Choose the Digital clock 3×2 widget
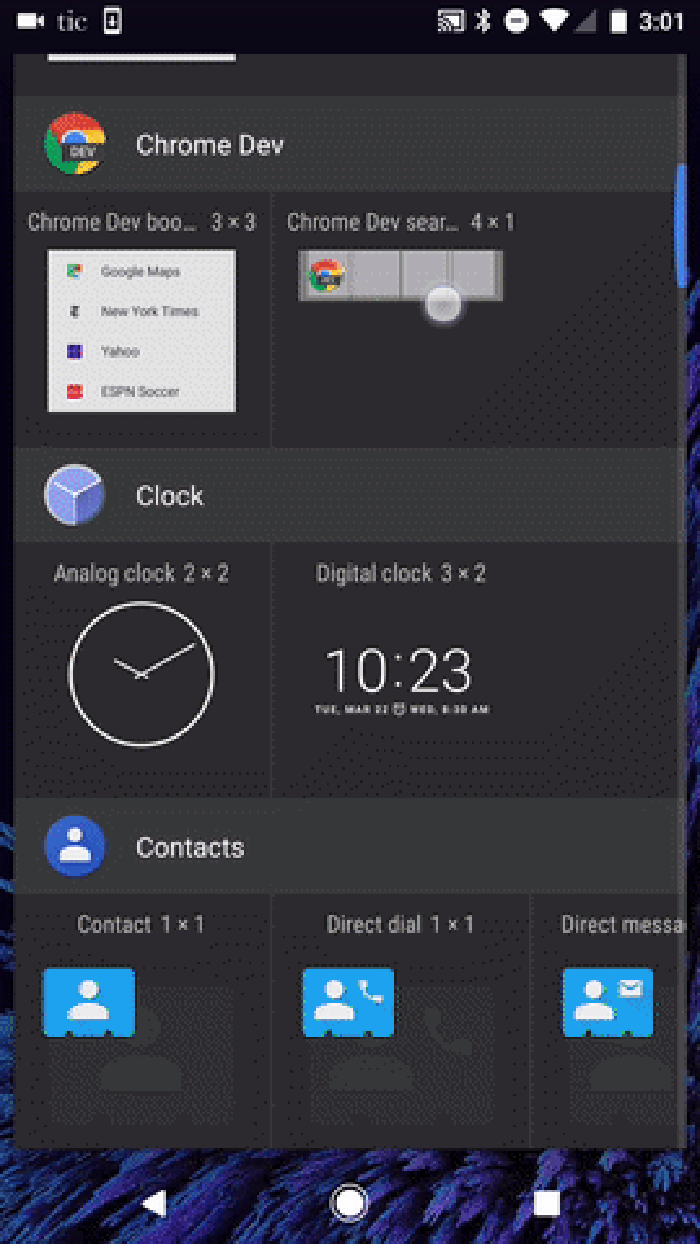The height and width of the screenshot is (1244, 700). 399,673
